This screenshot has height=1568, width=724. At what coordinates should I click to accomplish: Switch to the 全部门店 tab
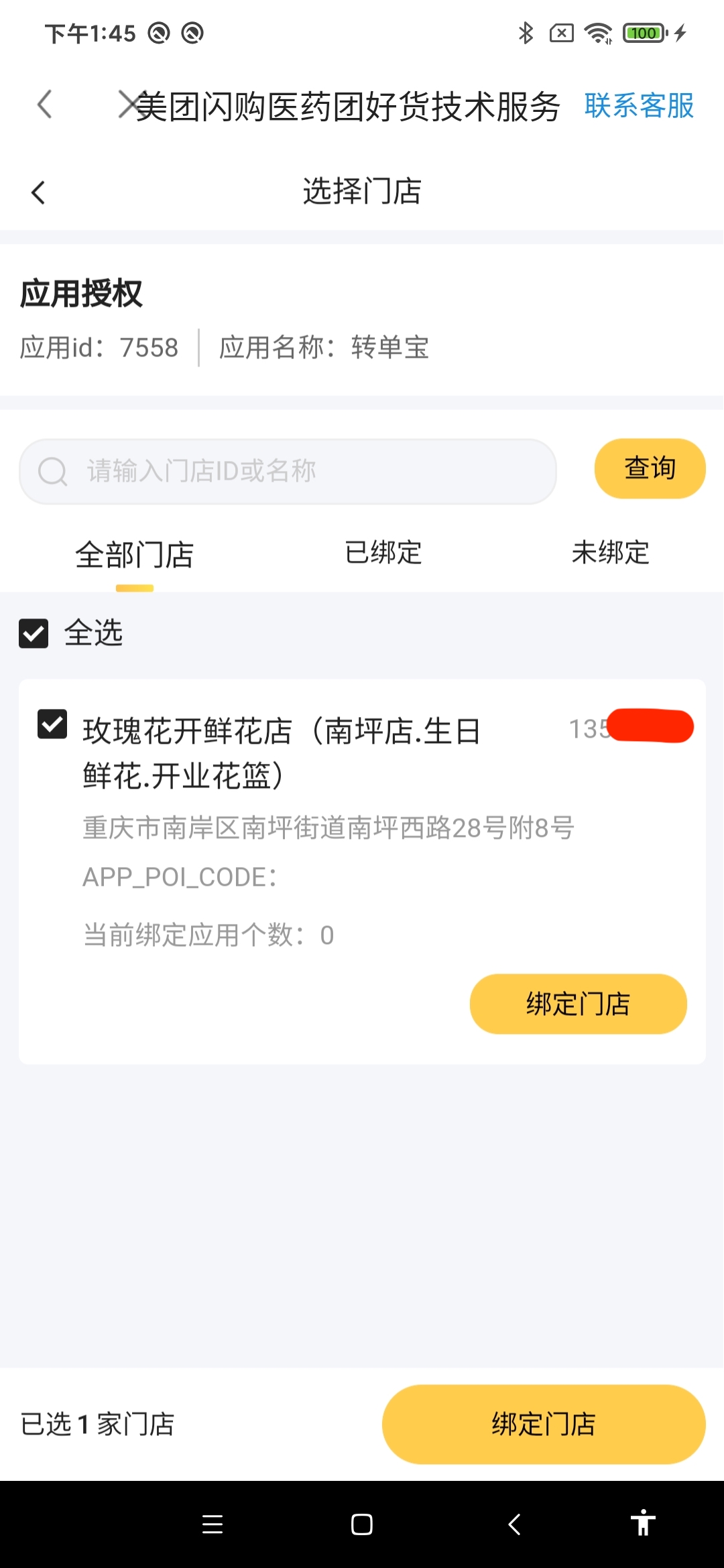(x=135, y=555)
